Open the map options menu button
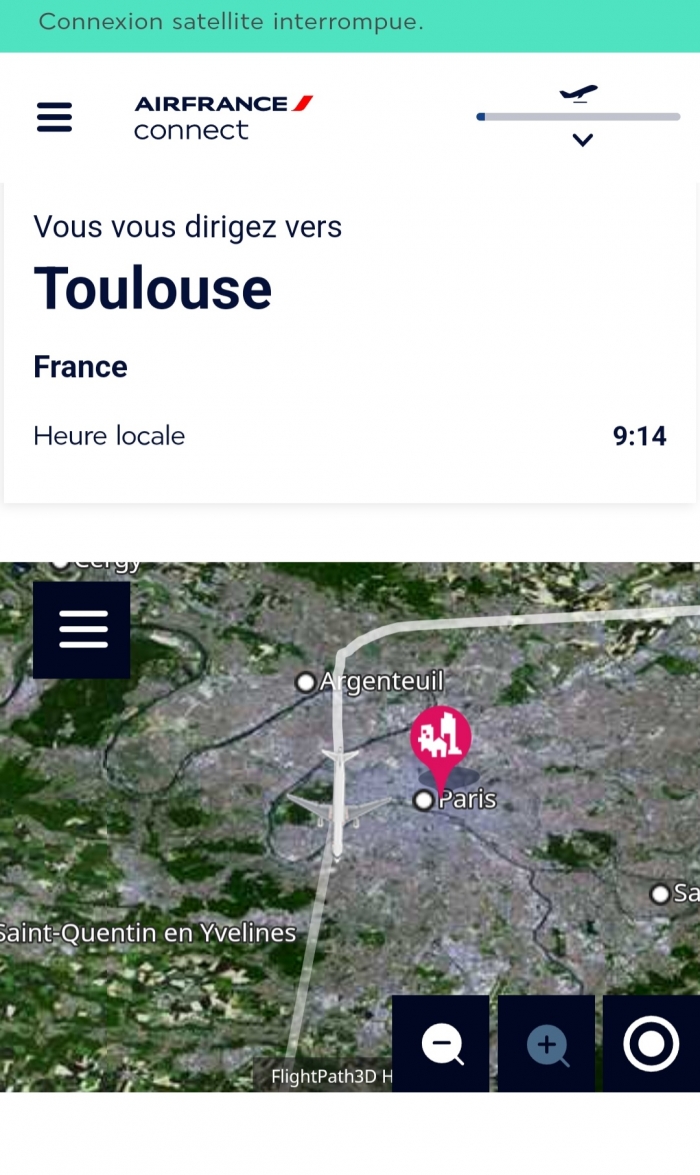 click(82, 630)
